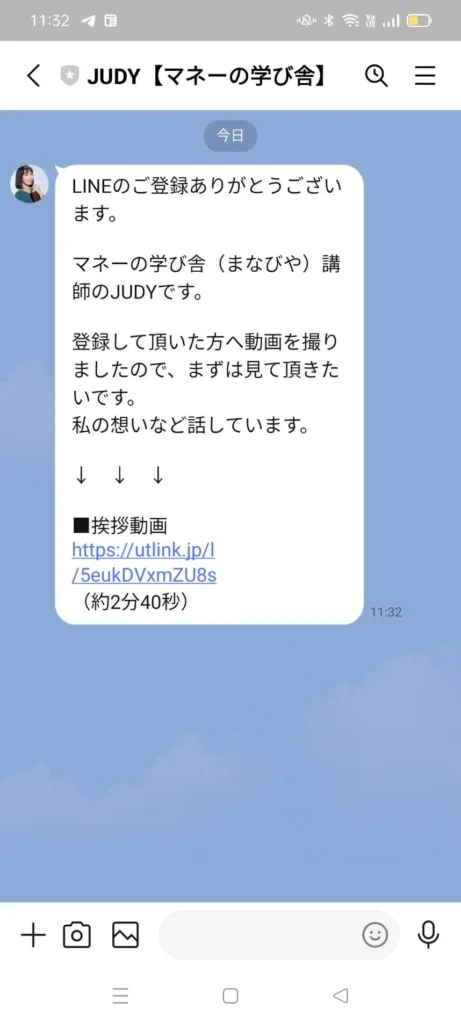Open JUDY's profile picture

(29, 184)
